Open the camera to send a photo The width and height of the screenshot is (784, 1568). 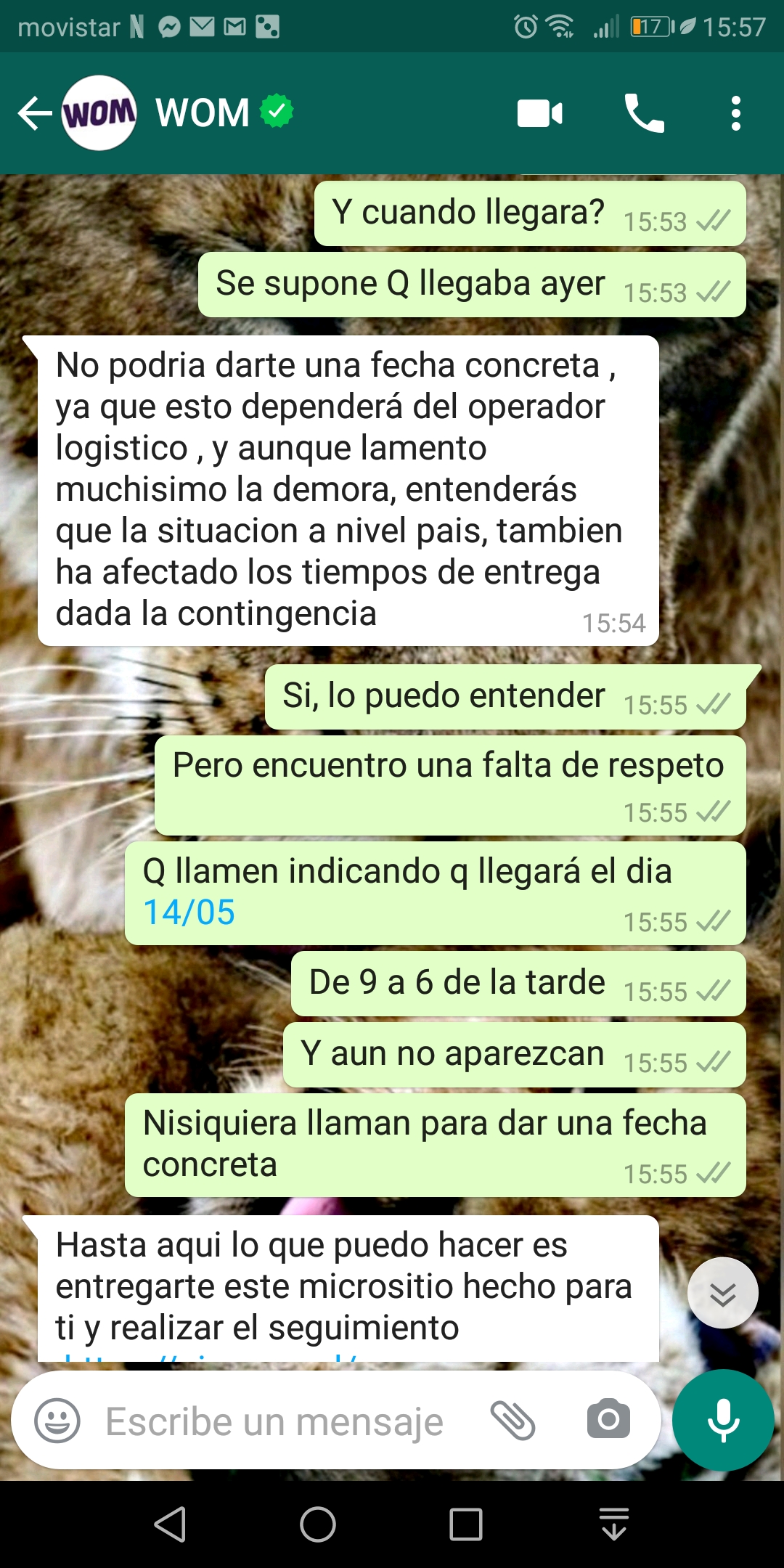point(608,1419)
